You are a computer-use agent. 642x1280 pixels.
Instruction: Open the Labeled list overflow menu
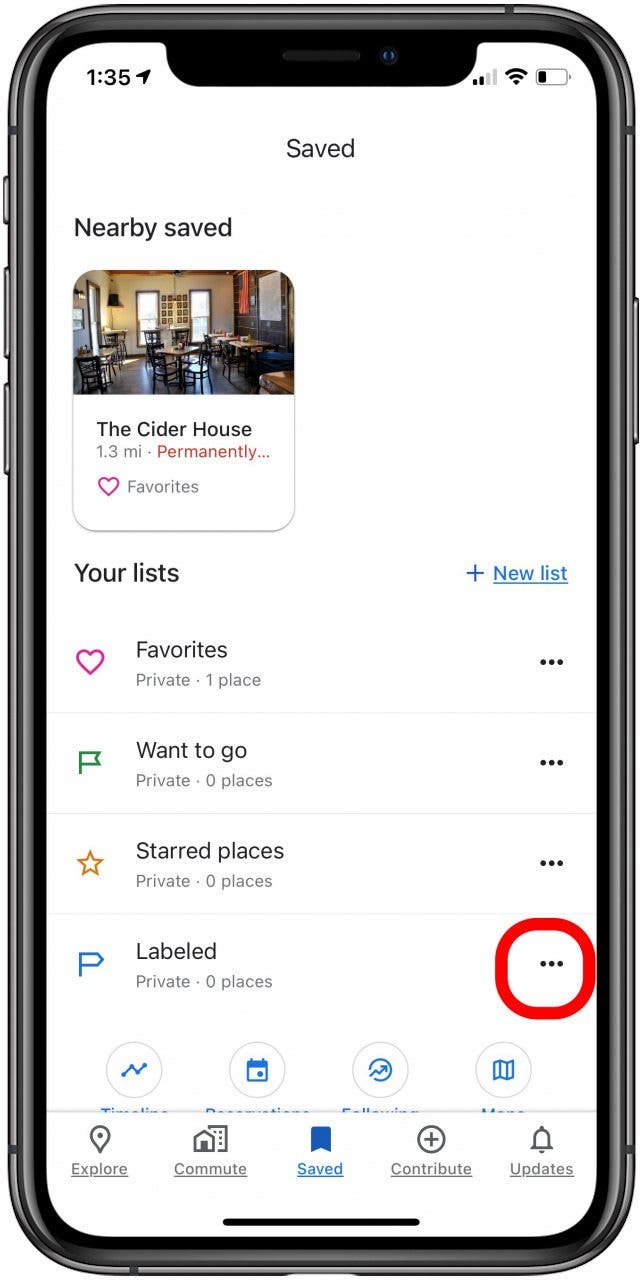click(551, 964)
